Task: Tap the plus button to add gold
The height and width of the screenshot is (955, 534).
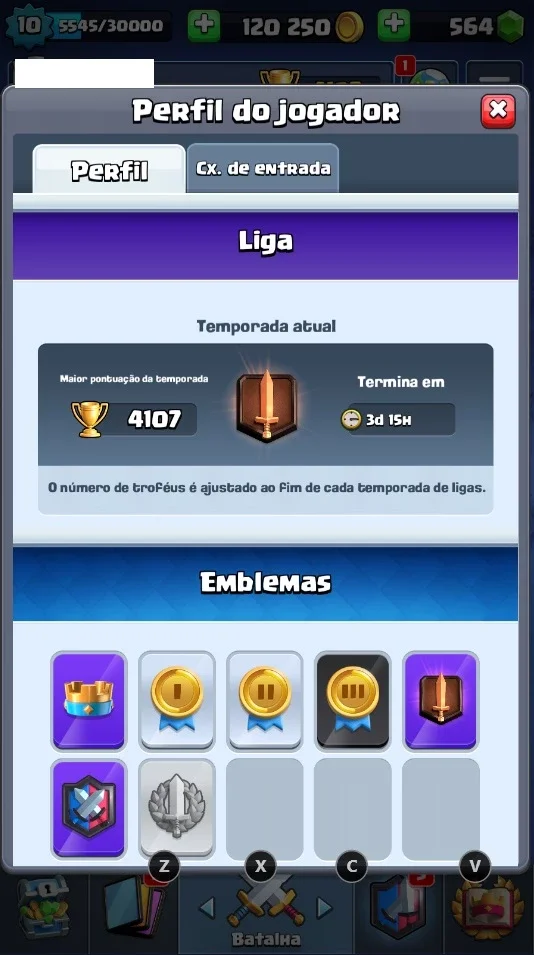Action: click(x=204, y=26)
